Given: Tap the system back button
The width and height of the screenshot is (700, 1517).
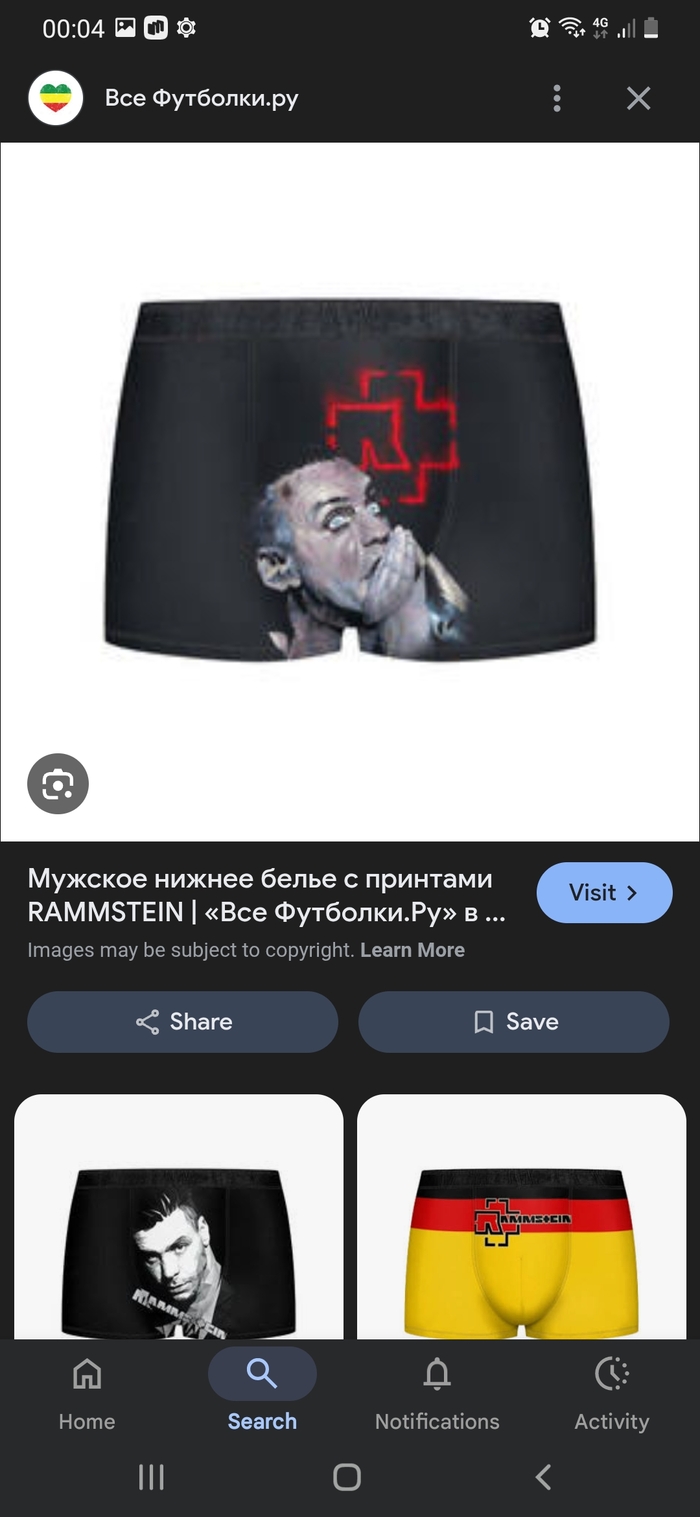Looking at the screenshot, I should coord(543,1477).
